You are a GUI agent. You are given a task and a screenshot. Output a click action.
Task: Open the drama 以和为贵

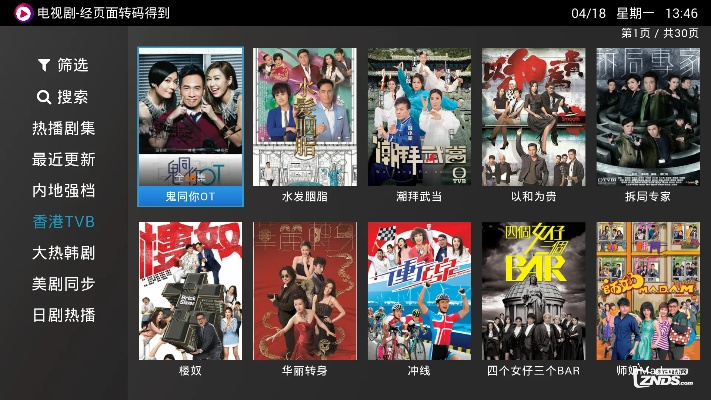[x=534, y=118]
